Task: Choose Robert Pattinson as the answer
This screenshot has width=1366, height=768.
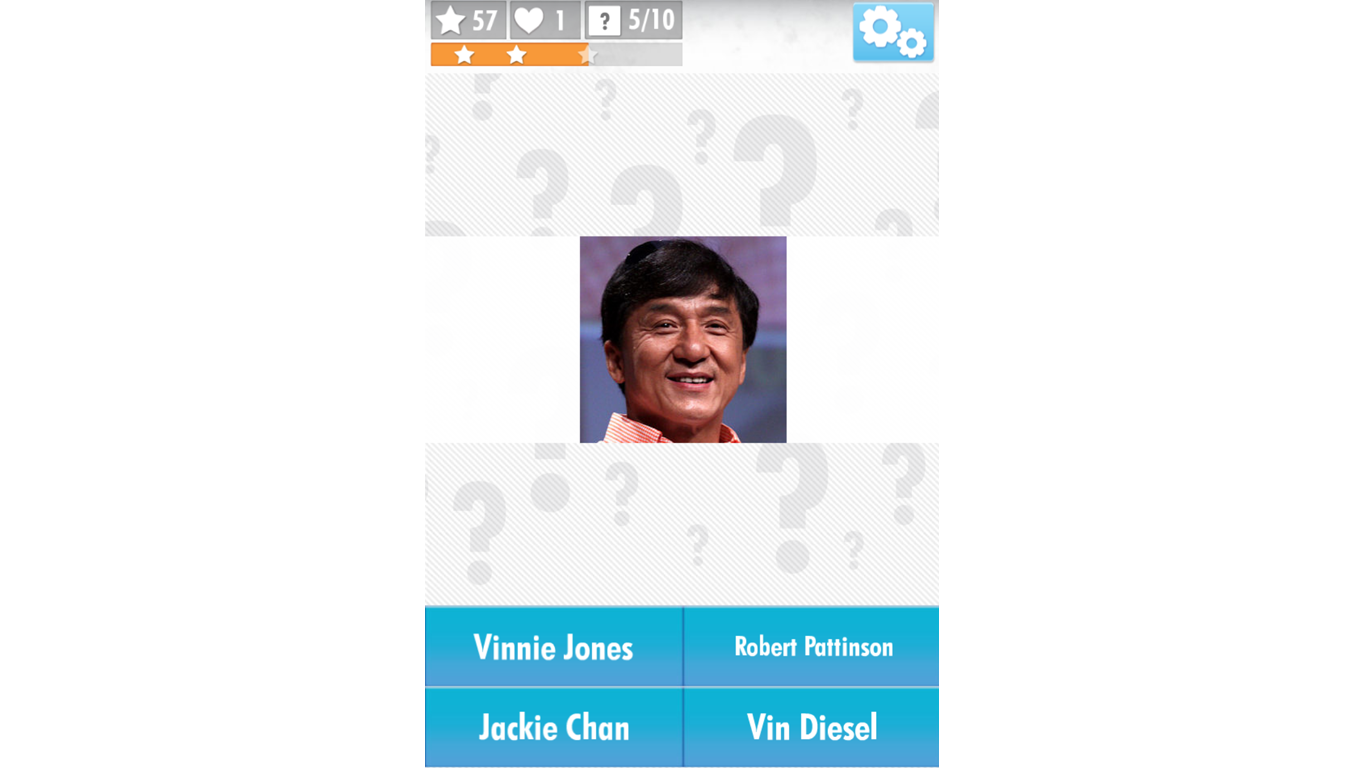Action: [x=812, y=647]
